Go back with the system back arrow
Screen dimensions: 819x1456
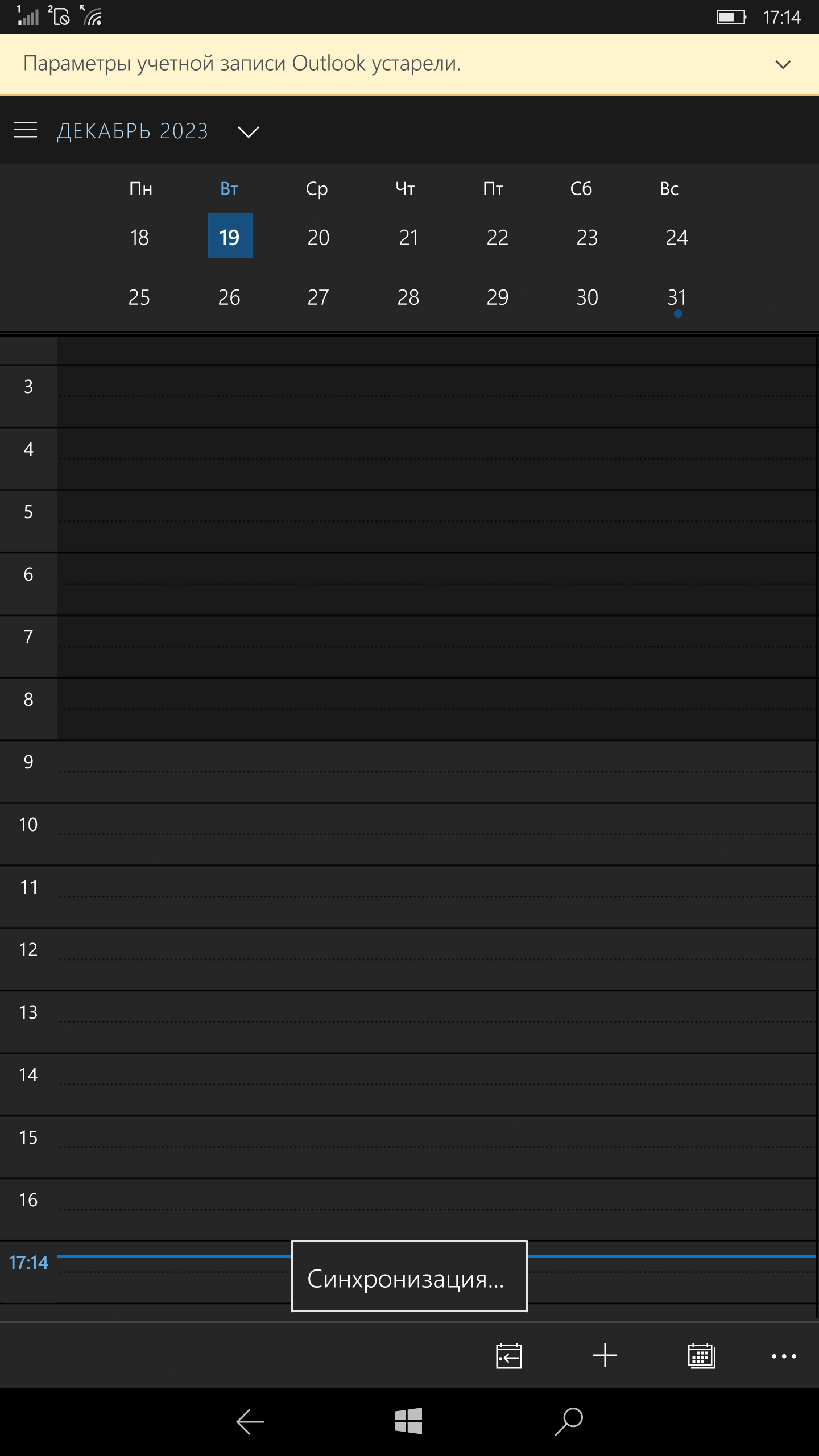click(250, 1421)
